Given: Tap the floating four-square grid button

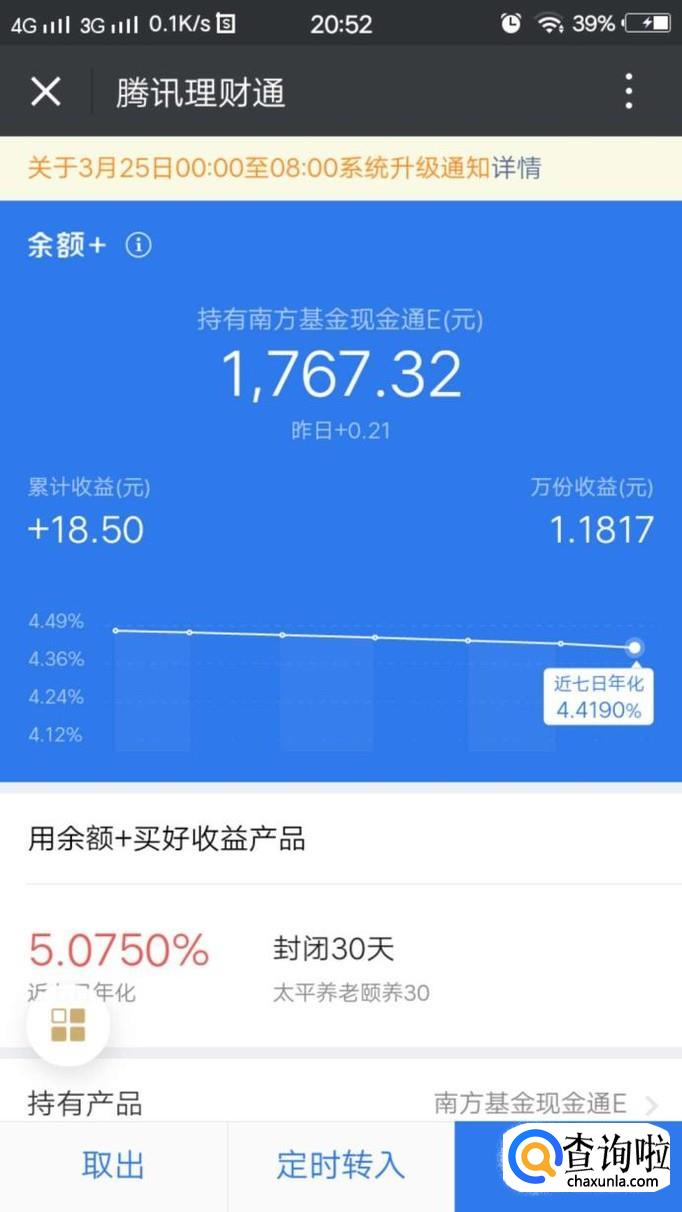Looking at the screenshot, I should (68, 1025).
